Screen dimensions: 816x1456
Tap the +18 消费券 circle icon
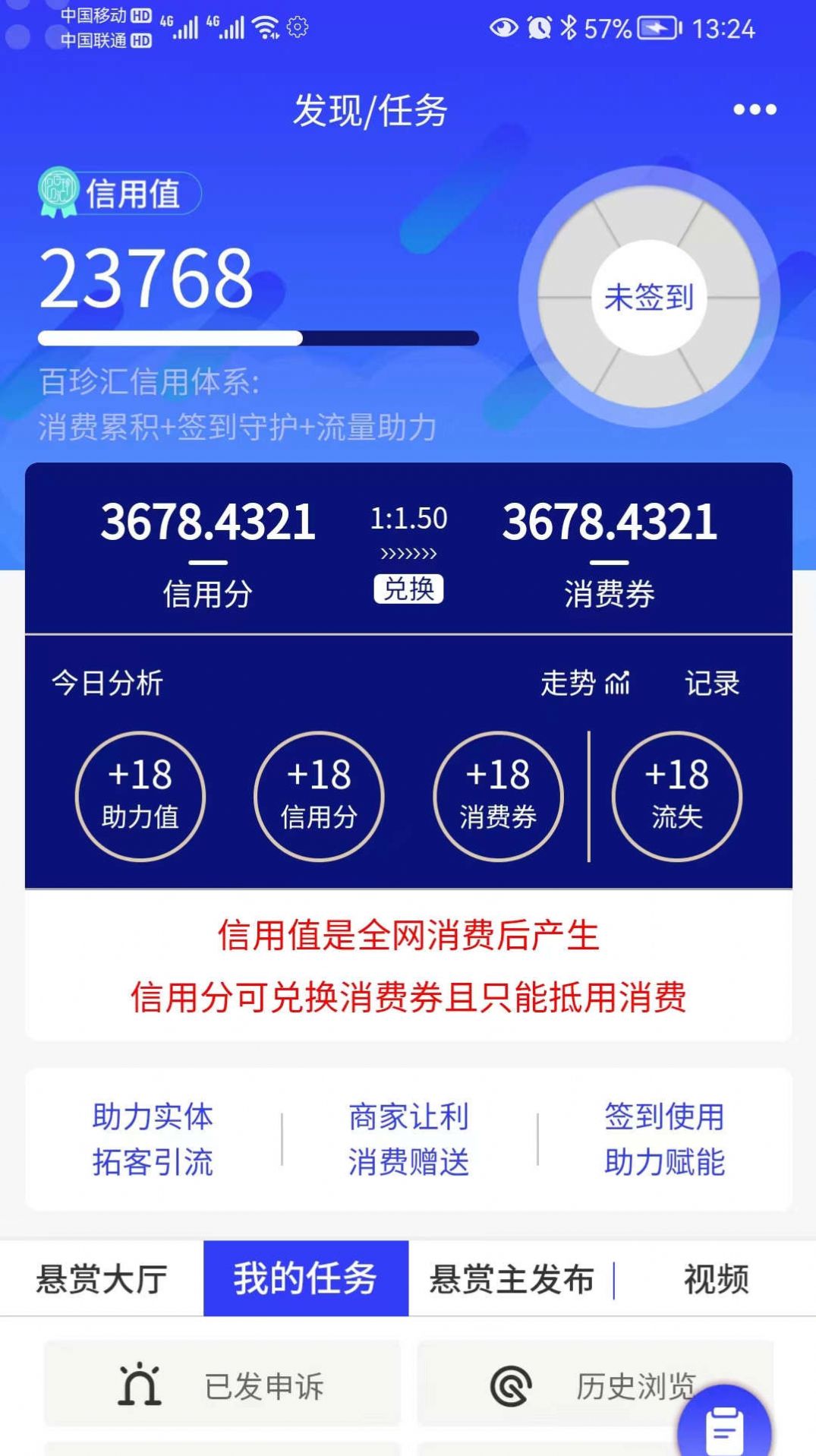point(499,797)
